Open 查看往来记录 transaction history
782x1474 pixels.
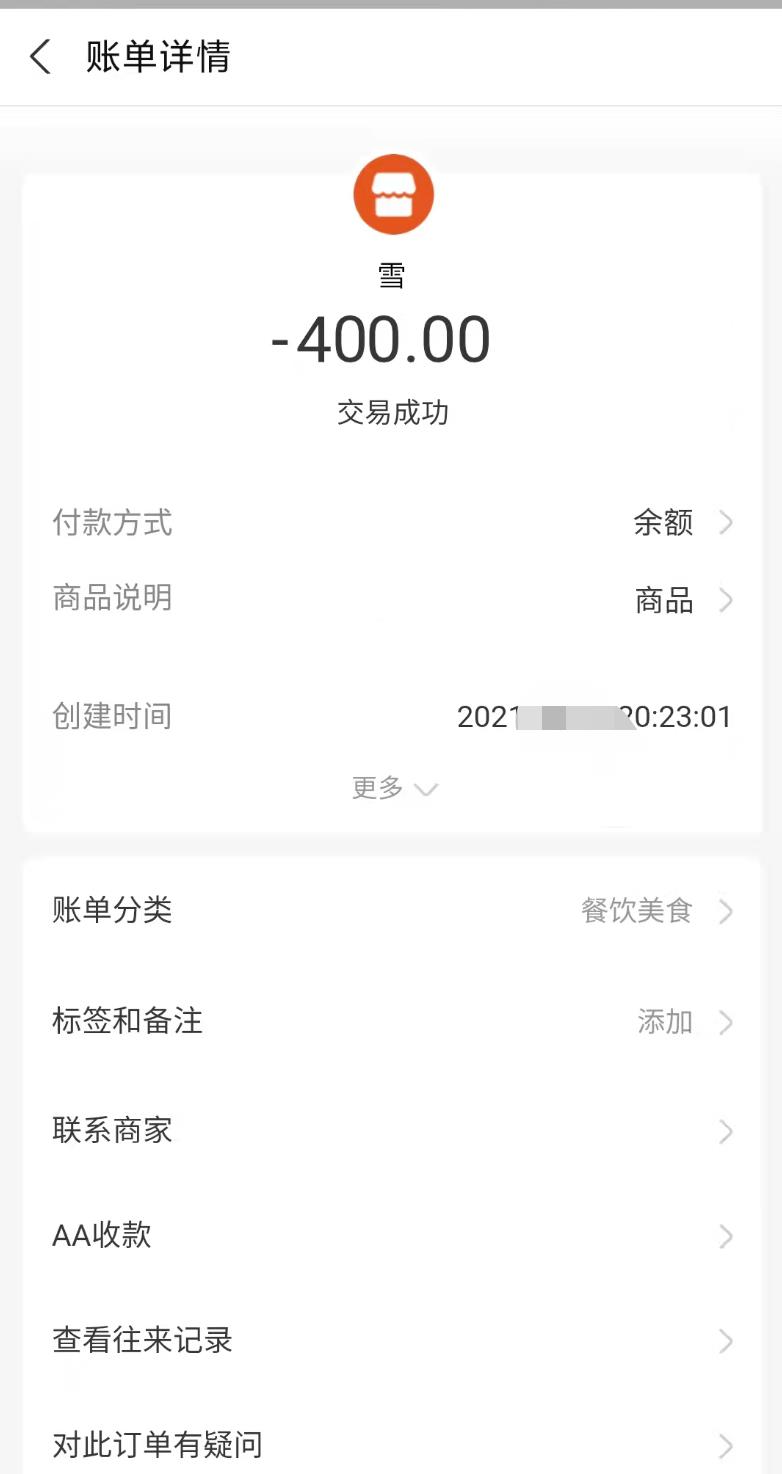pos(392,1341)
